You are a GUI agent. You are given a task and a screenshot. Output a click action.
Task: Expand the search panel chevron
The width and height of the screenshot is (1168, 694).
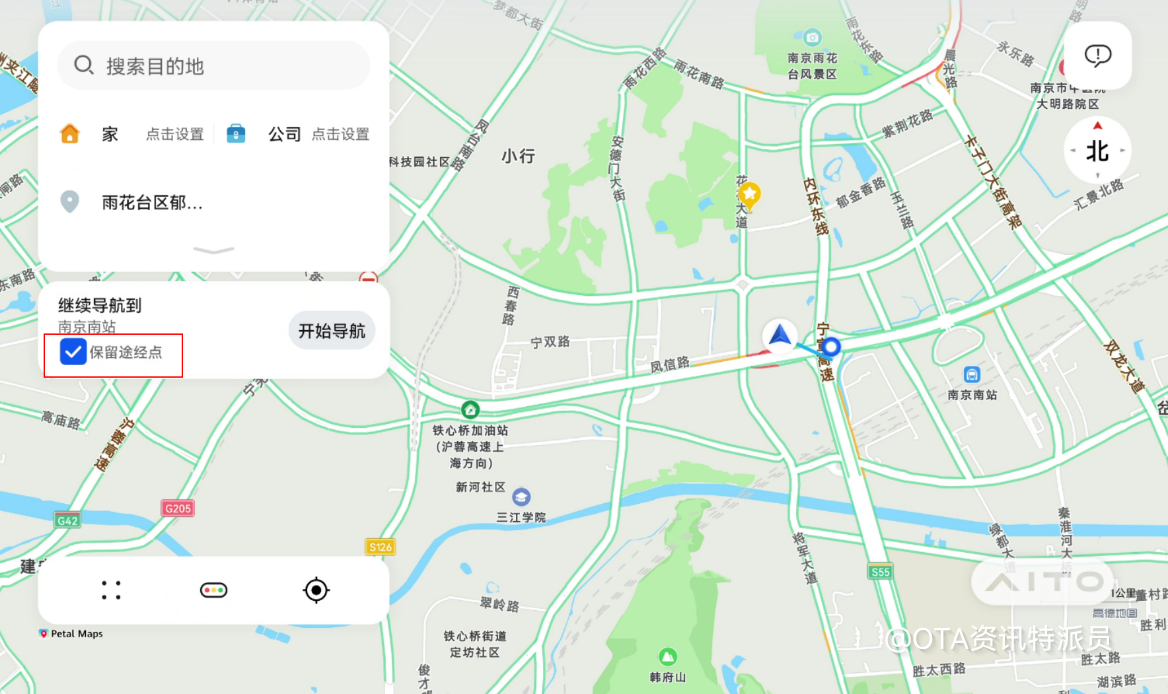click(x=214, y=250)
